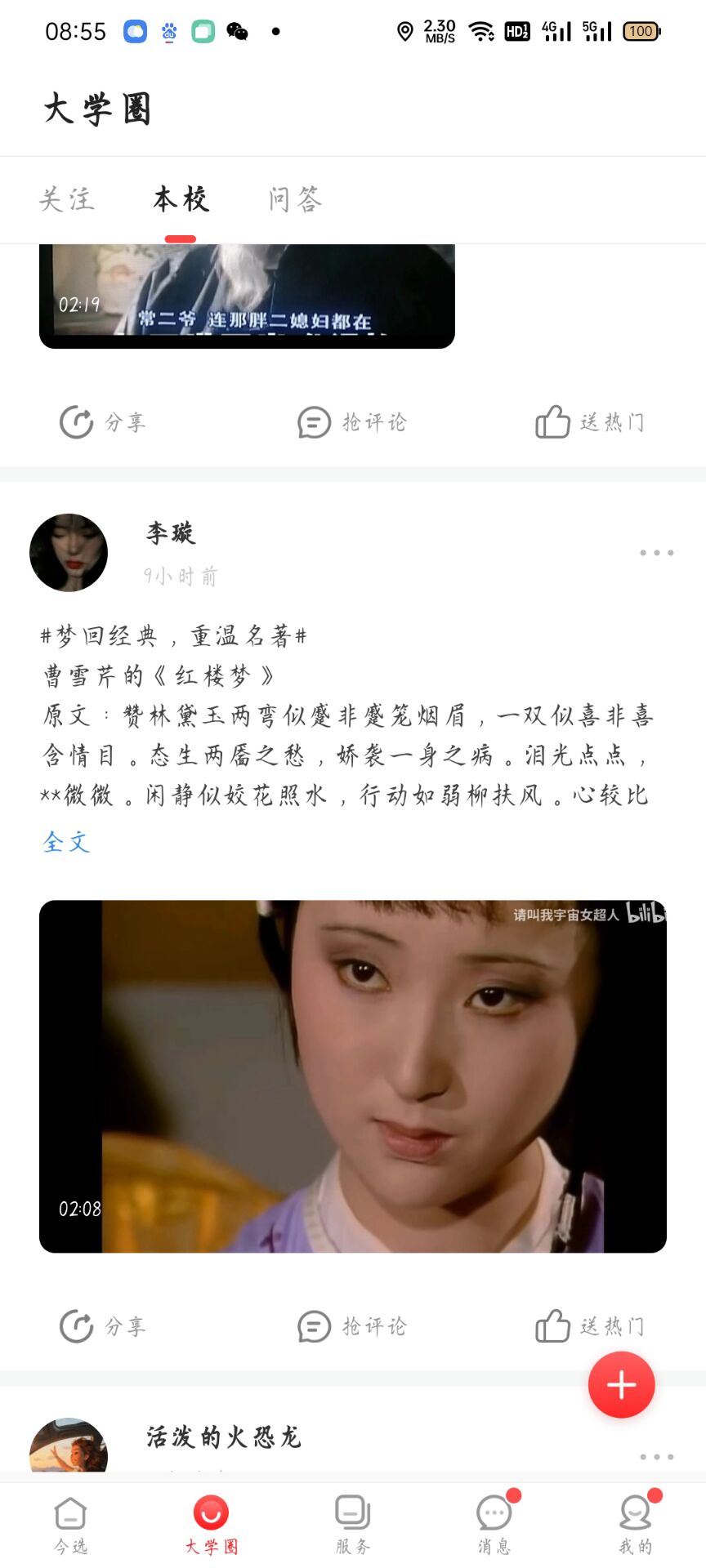Expand 李璇's post via 全文 link
The width and height of the screenshot is (706, 1568).
pos(66,842)
